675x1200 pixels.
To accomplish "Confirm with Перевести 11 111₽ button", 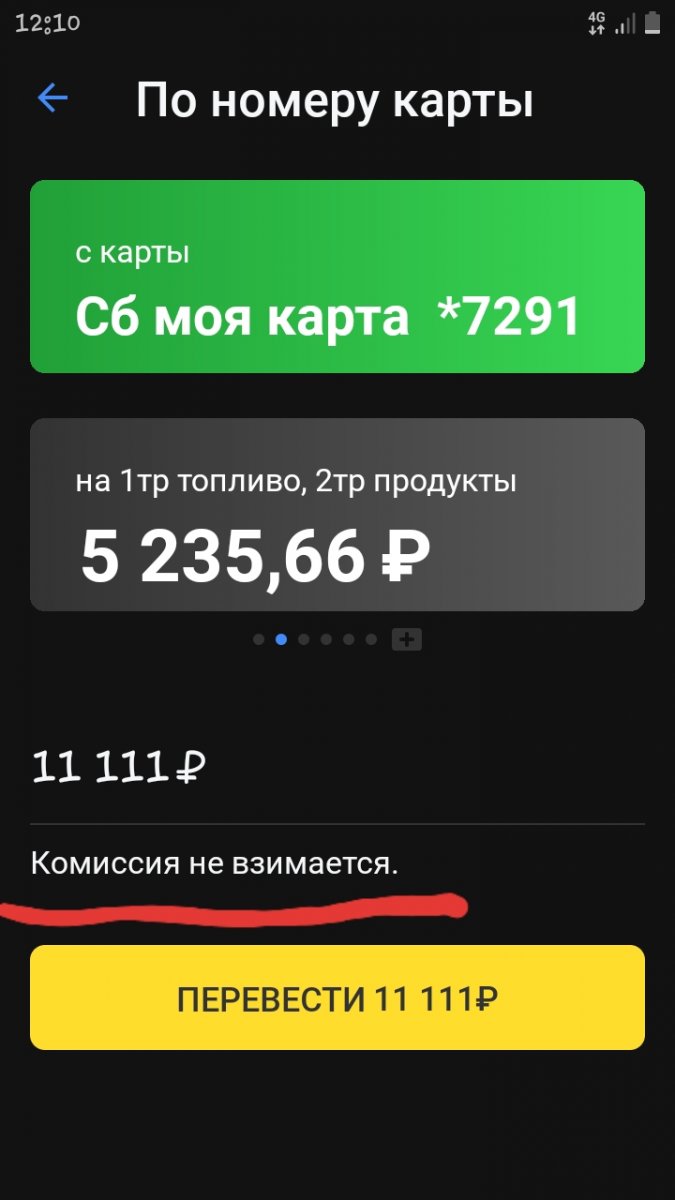I will click(x=337, y=997).
